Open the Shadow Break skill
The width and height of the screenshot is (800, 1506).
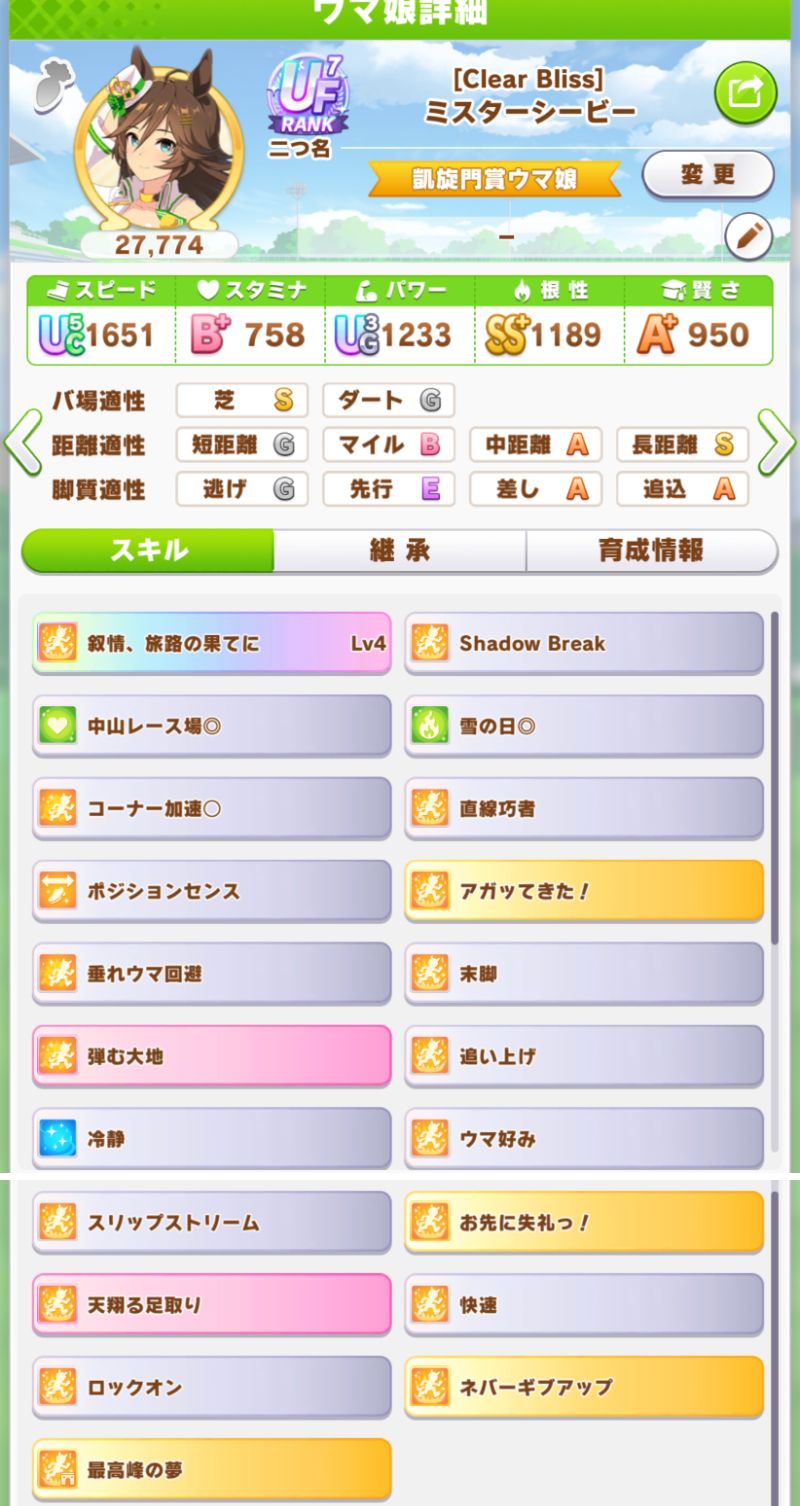click(584, 643)
